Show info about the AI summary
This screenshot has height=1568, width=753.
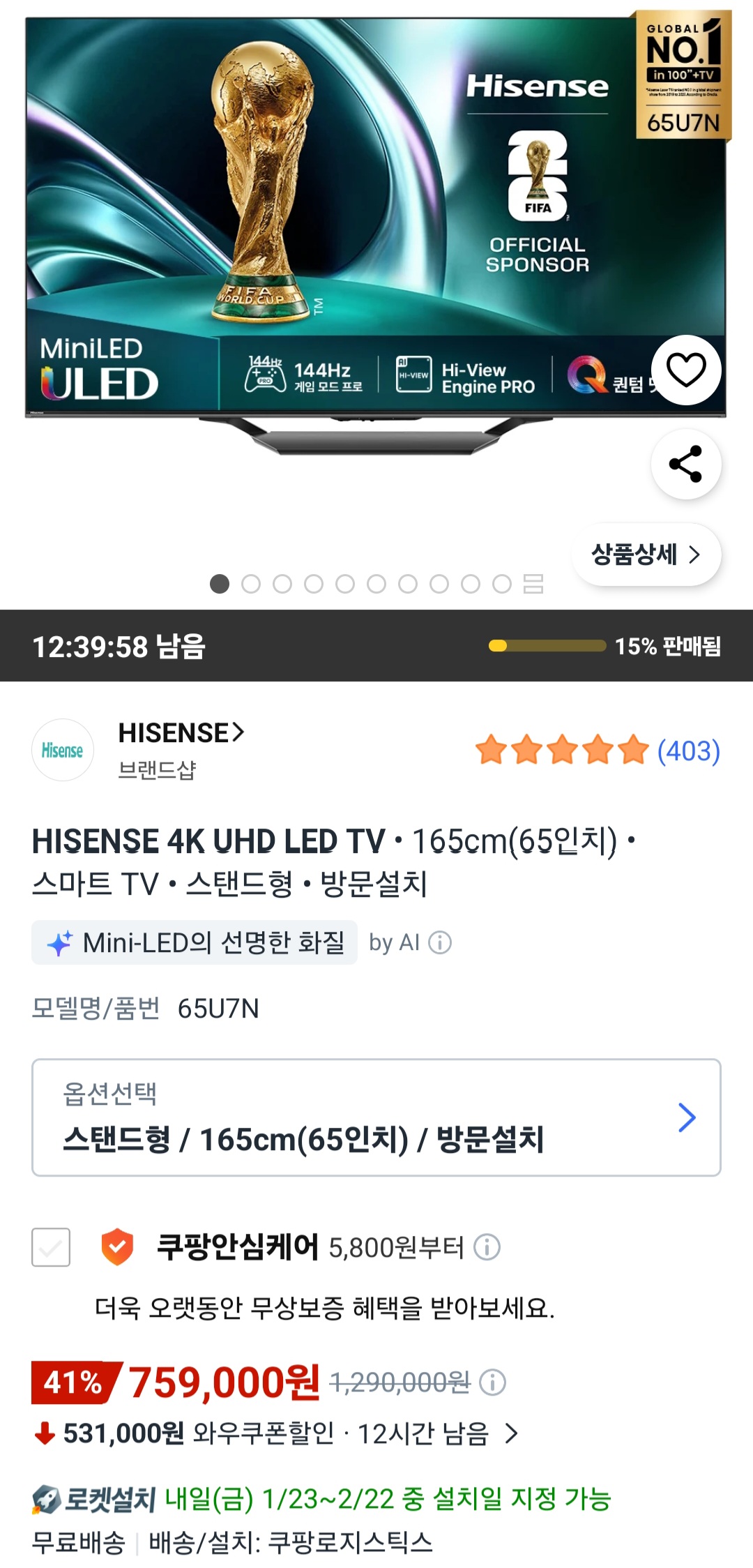[x=440, y=943]
